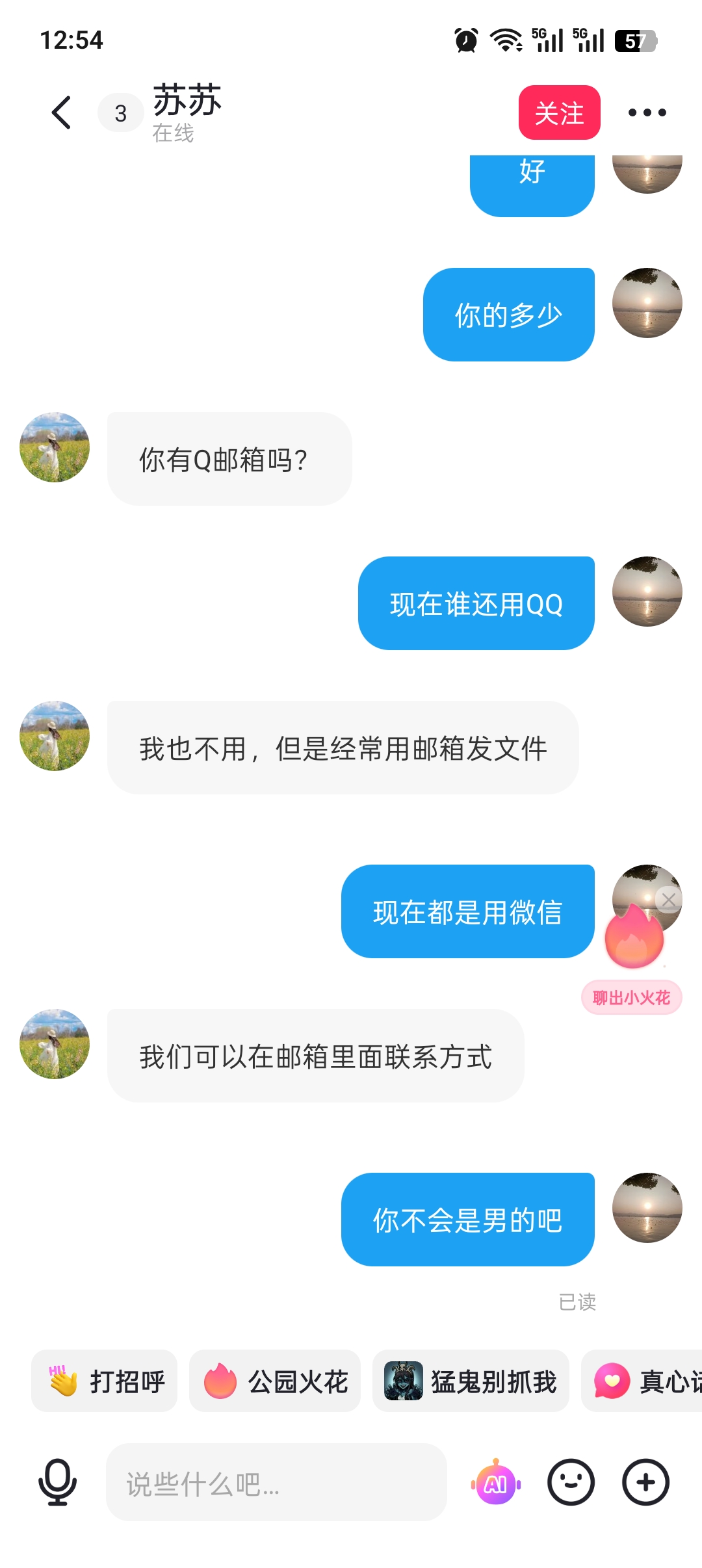The height and width of the screenshot is (1568, 702).
Task: Select the 打招呼 quick chip
Action: [x=104, y=1381]
